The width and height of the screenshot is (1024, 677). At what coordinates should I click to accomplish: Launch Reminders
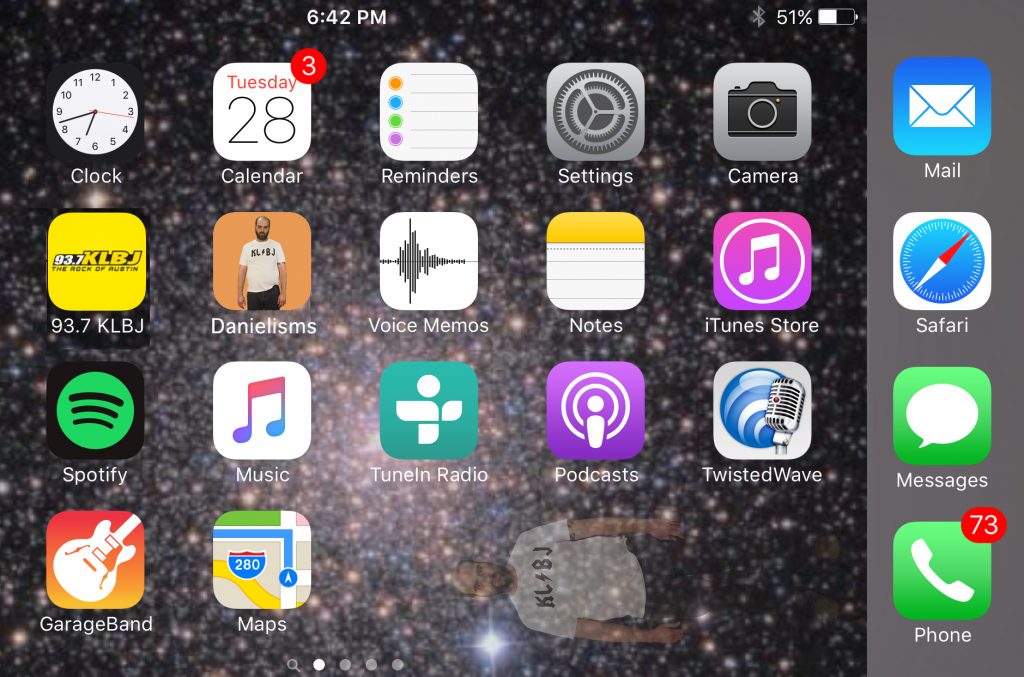[429, 111]
